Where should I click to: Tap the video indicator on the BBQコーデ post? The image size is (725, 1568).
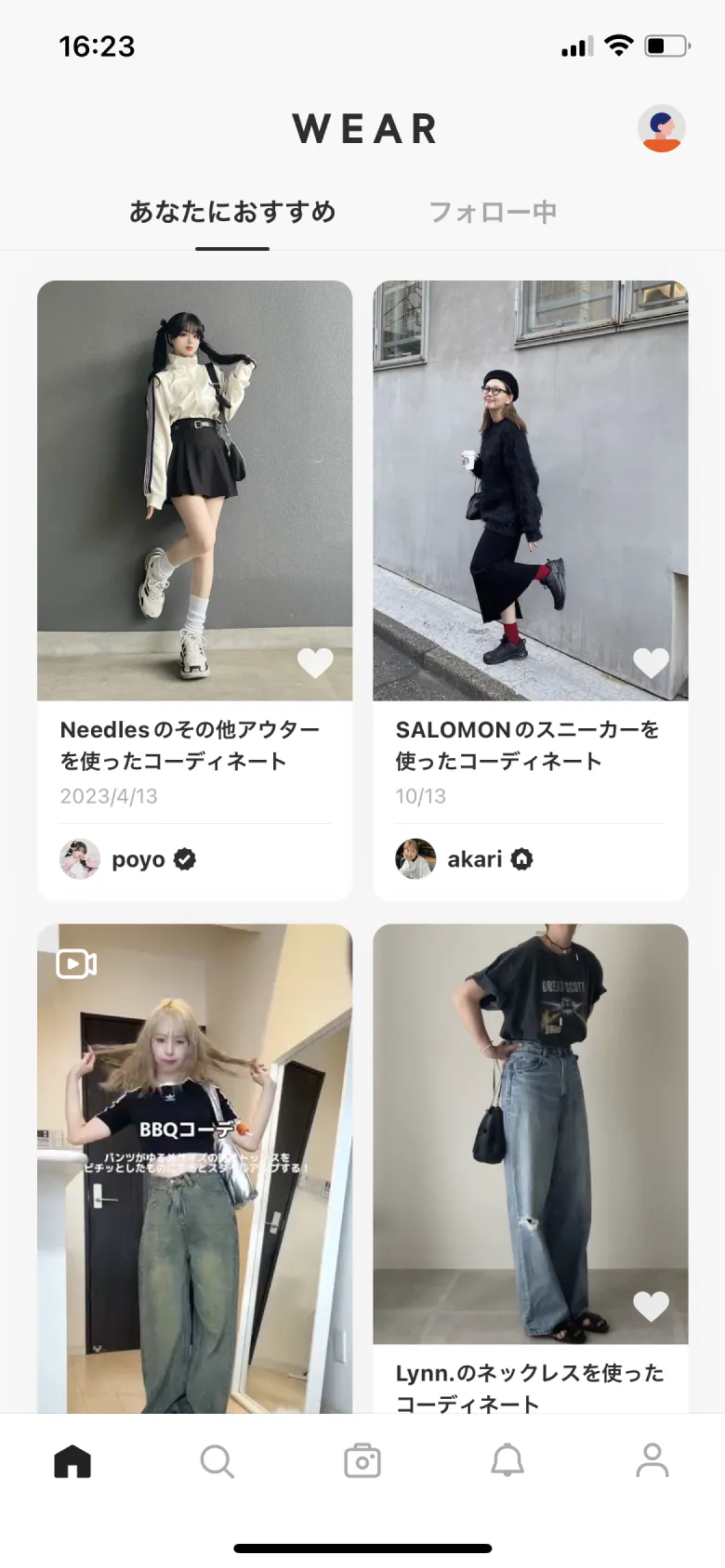coord(74,964)
